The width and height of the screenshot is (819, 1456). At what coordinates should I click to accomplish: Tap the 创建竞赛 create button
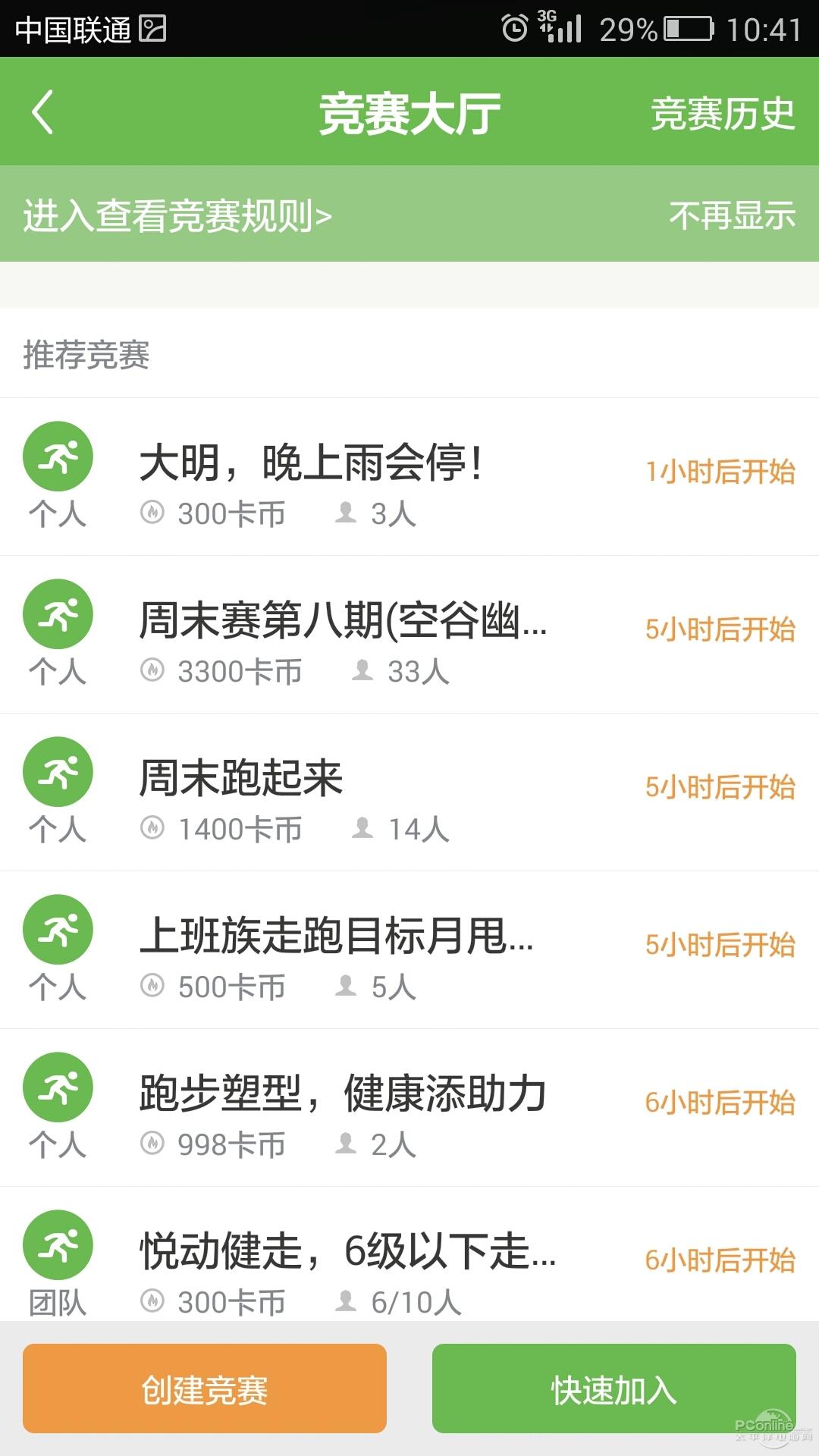point(205,1389)
